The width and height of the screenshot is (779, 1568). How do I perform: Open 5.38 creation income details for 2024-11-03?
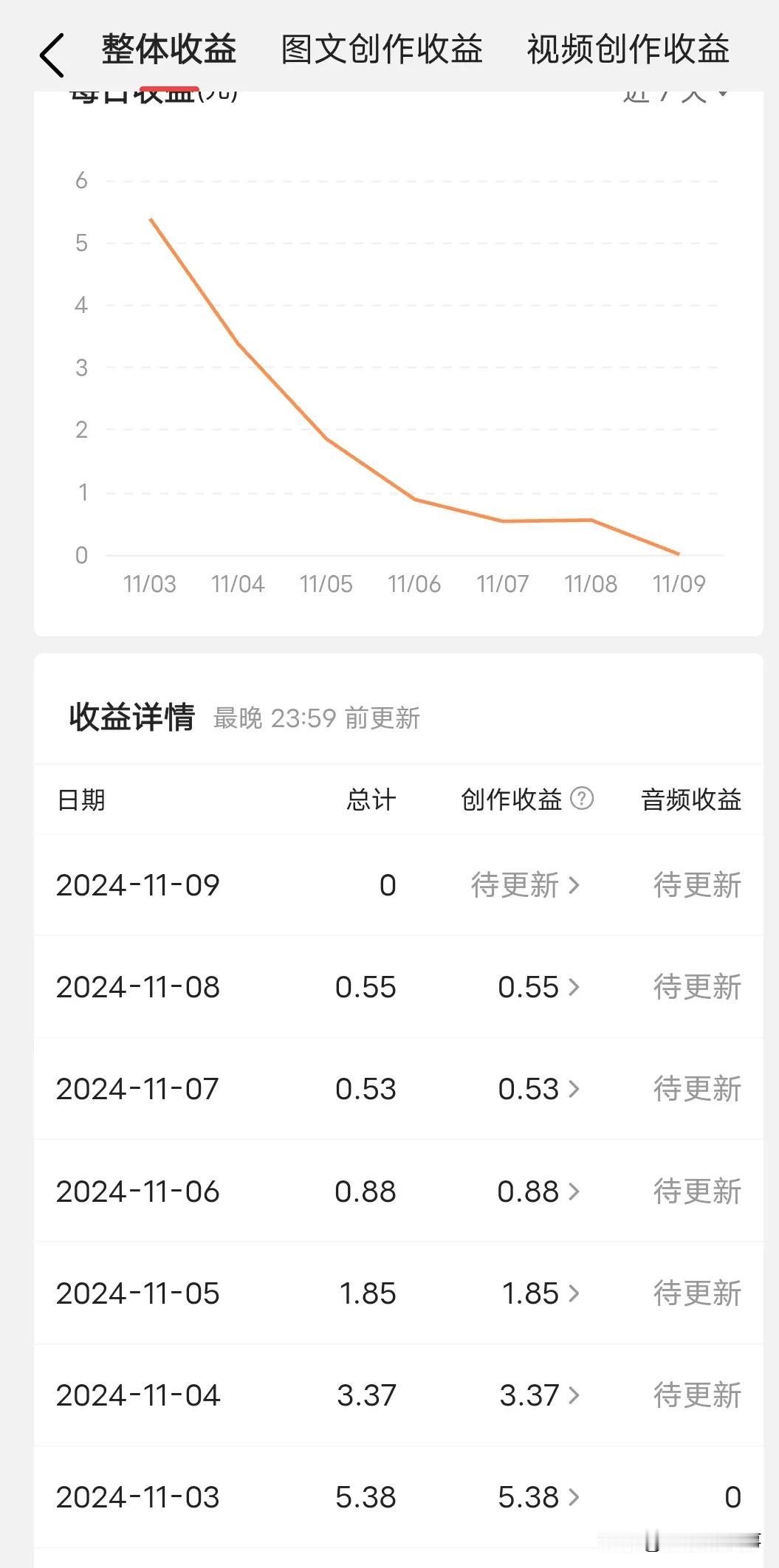(x=539, y=1496)
